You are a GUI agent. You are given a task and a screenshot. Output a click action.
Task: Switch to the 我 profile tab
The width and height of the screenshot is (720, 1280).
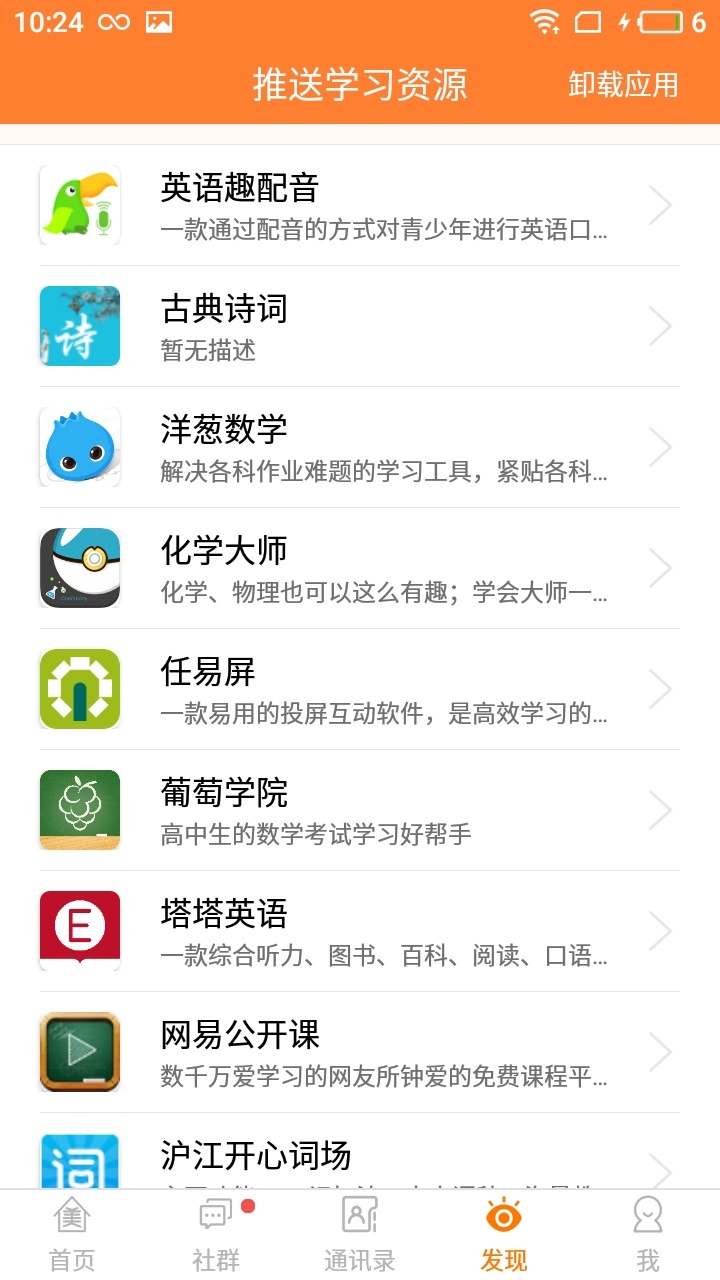pos(648,1235)
